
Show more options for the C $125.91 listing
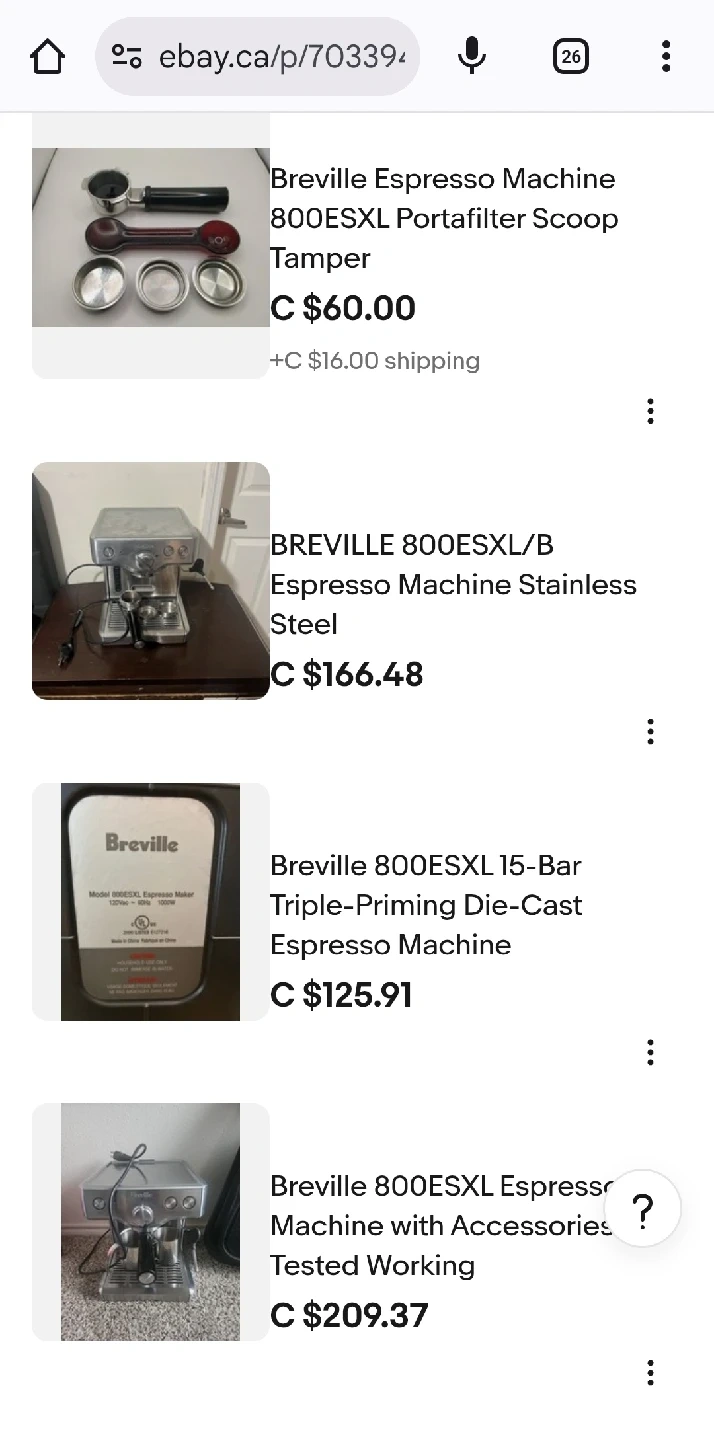point(650,1052)
